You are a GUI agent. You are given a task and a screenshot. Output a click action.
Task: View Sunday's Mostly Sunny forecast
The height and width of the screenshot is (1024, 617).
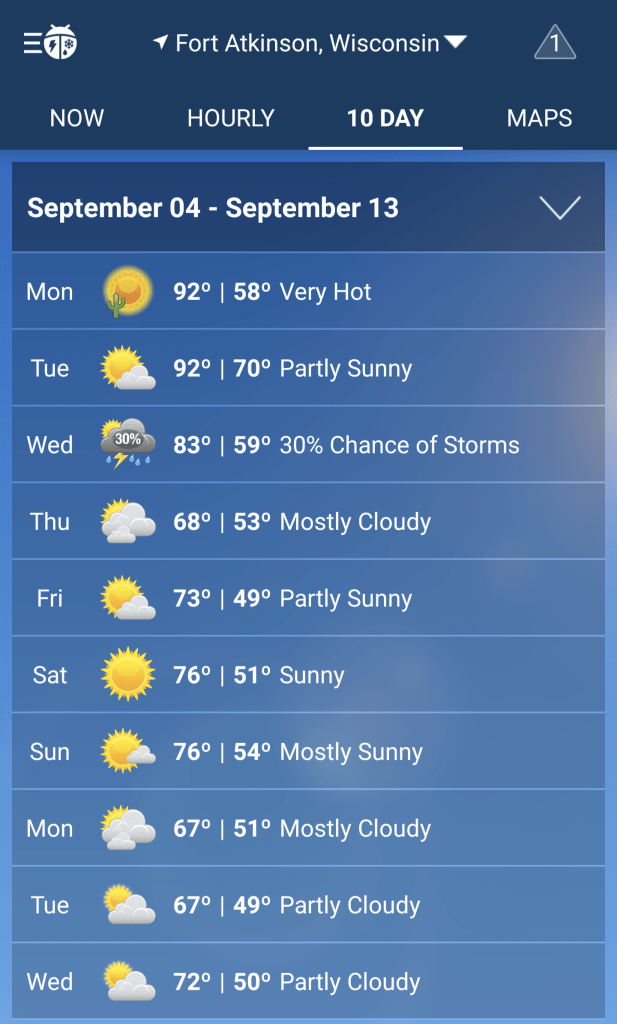pos(308,752)
